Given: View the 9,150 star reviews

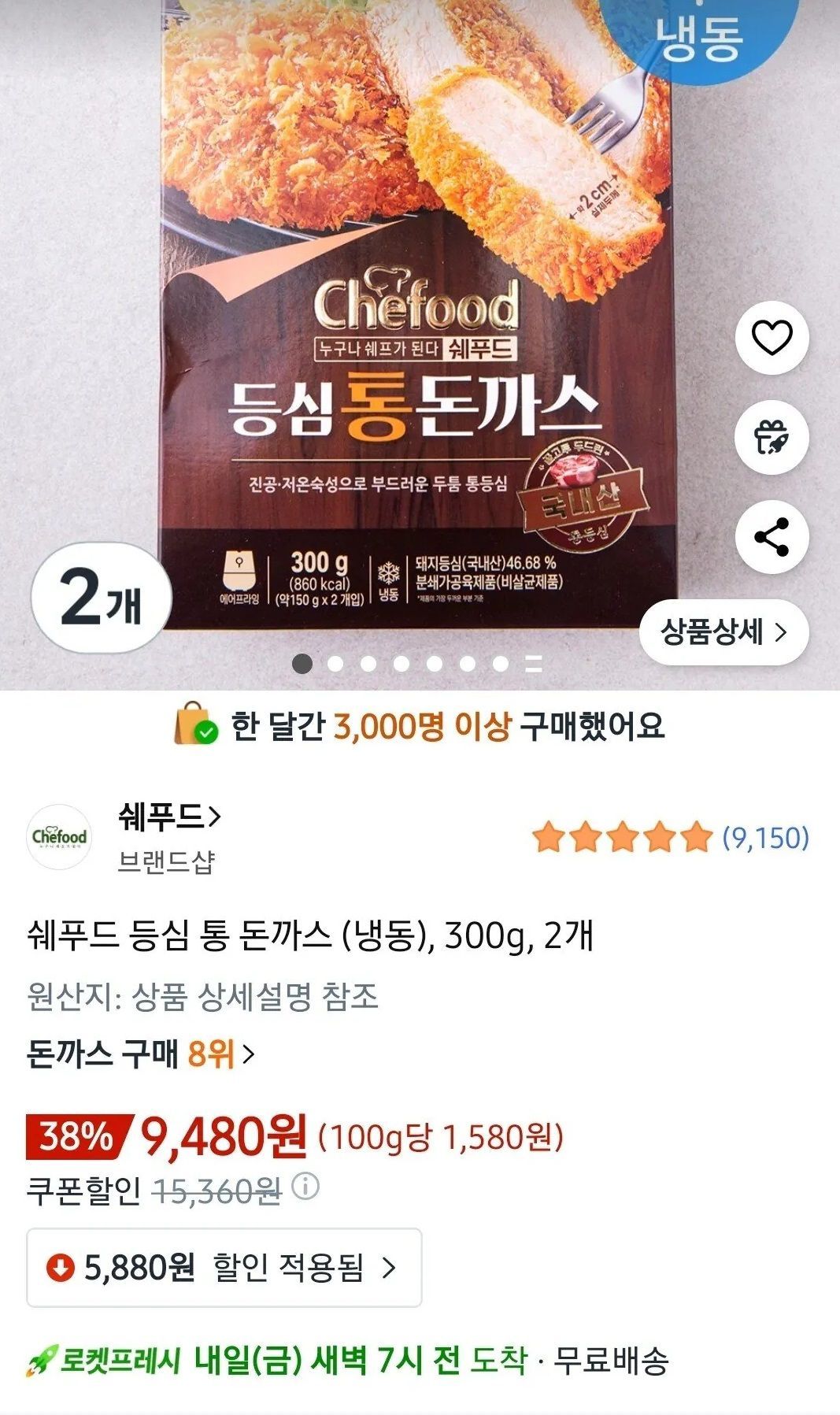Looking at the screenshot, I should (670, 838).
